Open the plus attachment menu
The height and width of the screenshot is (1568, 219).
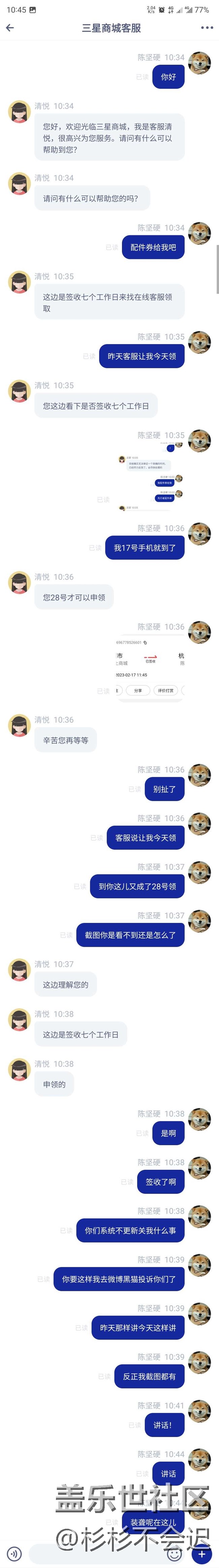pyautogui.click(x=201, y=1554)
